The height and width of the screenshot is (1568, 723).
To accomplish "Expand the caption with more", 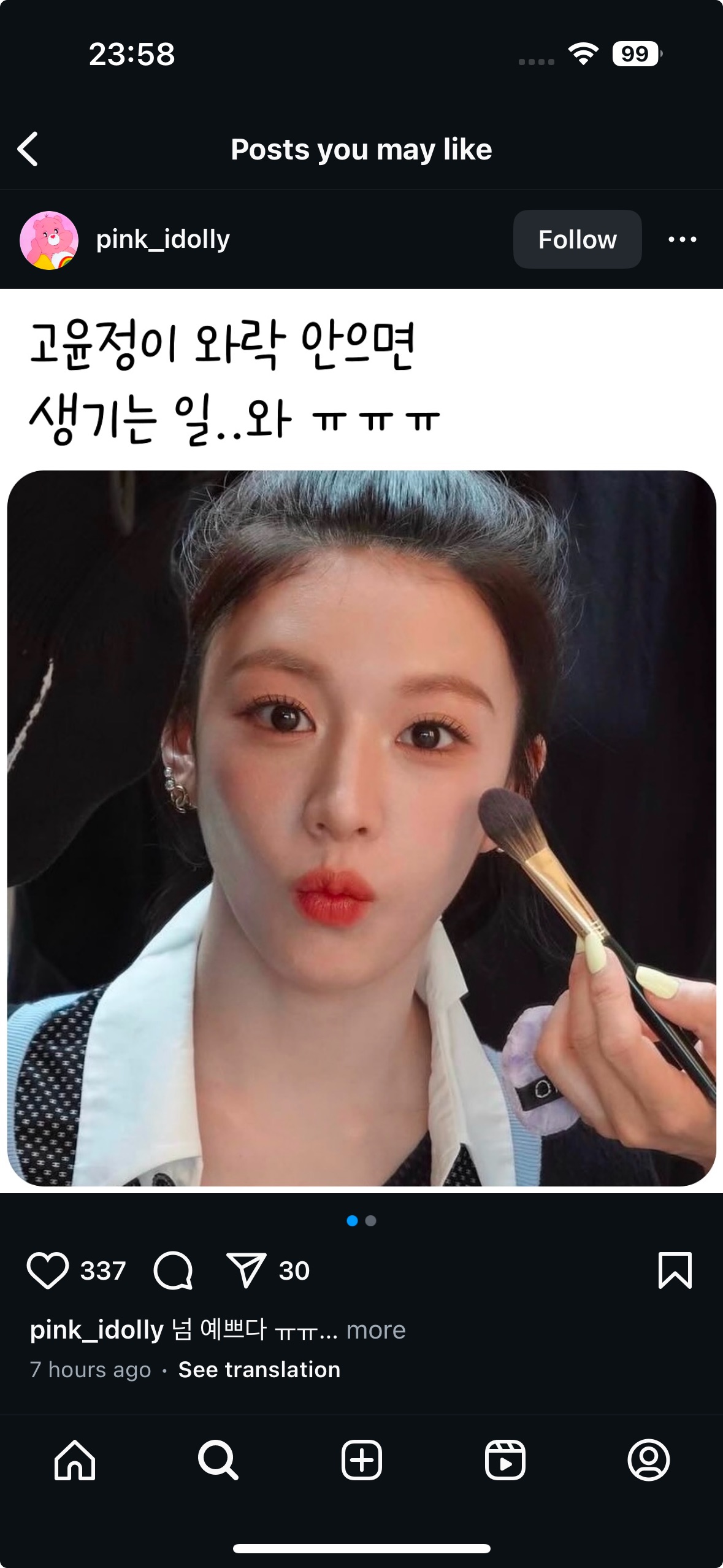I will 376,1329.
